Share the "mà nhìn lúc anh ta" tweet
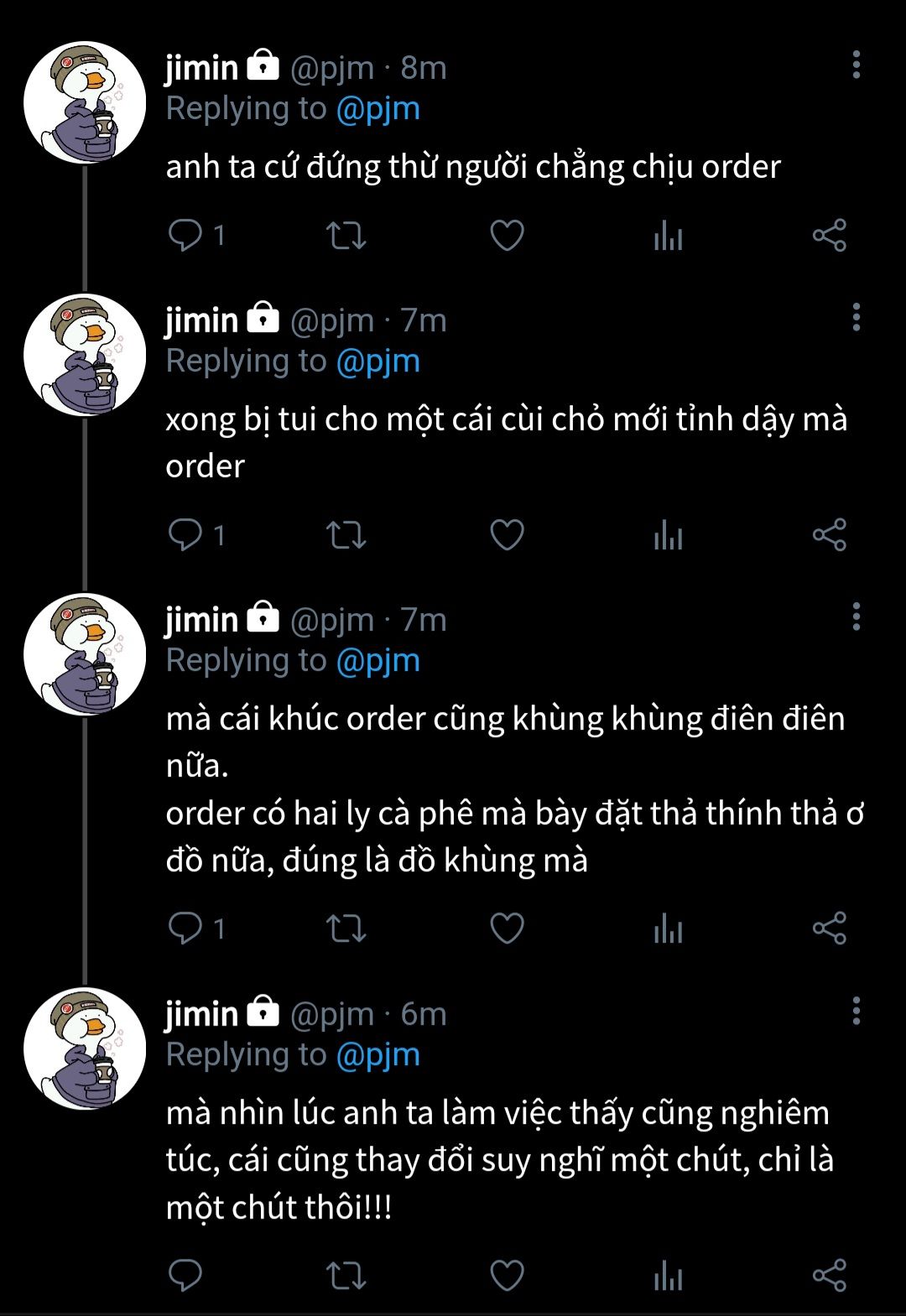 point(829,1276)
